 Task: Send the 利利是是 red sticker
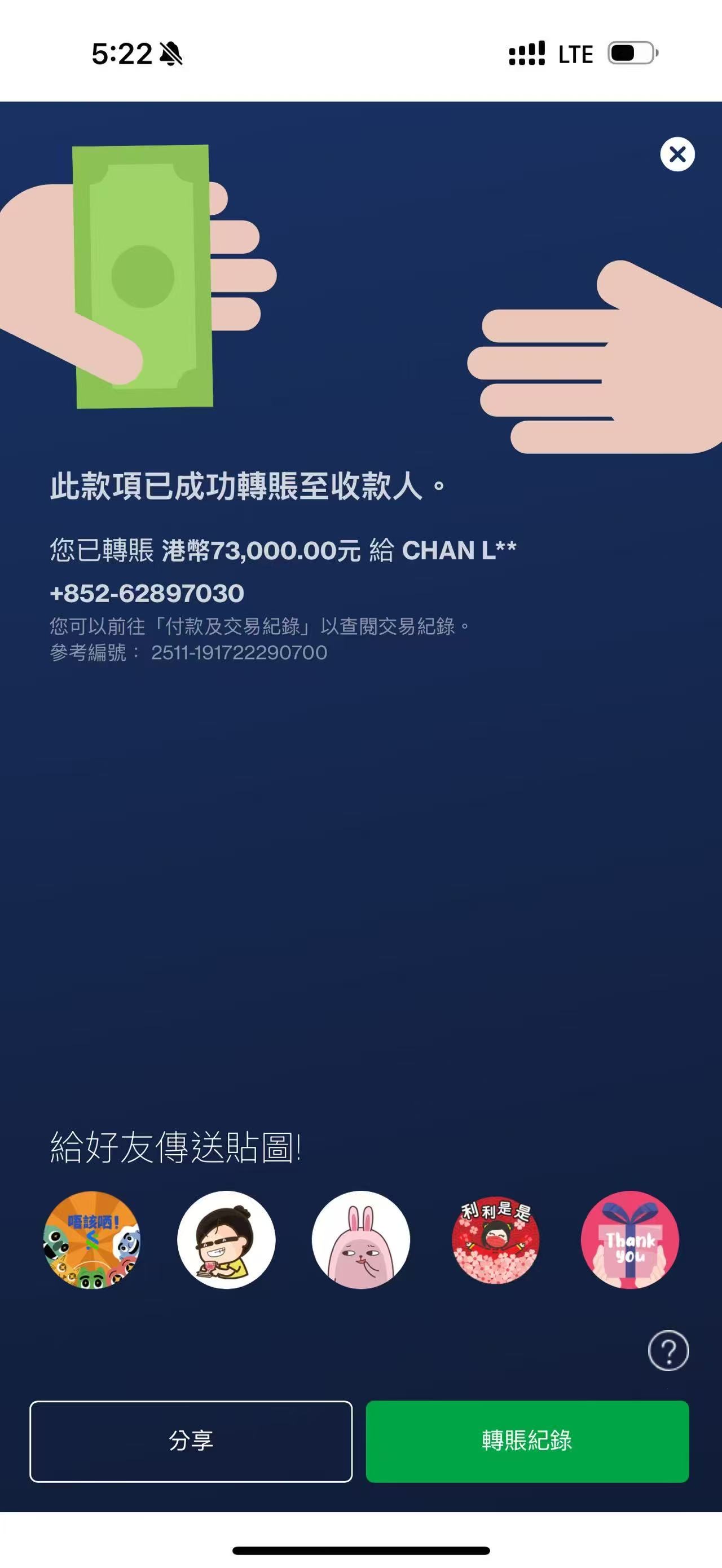tap(495, 1240)
